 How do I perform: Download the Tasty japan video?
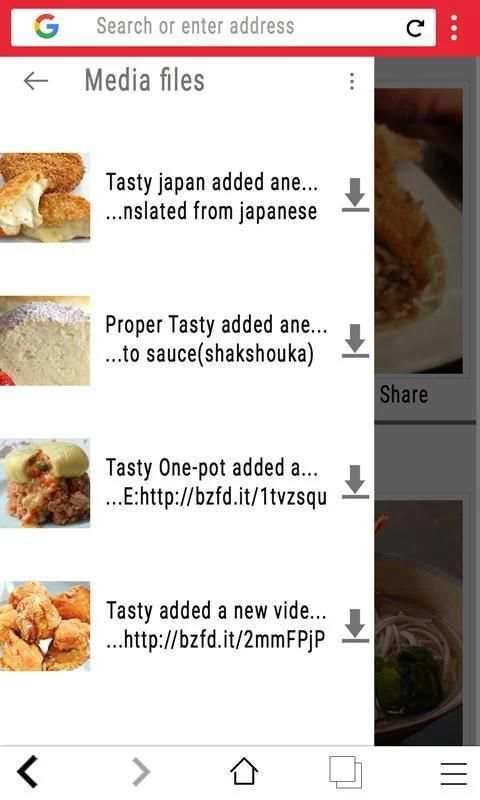(355, 195)
